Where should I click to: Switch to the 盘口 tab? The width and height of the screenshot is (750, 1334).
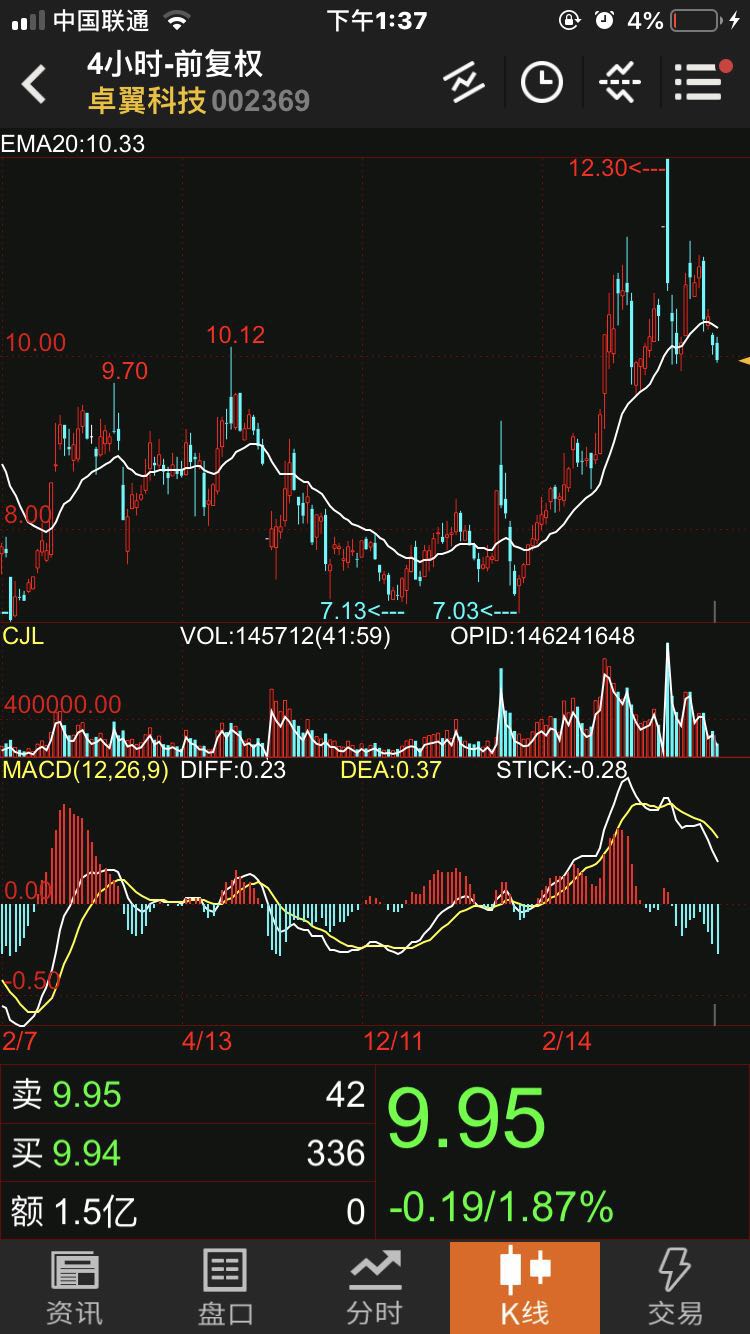[x=225, y=1288]
